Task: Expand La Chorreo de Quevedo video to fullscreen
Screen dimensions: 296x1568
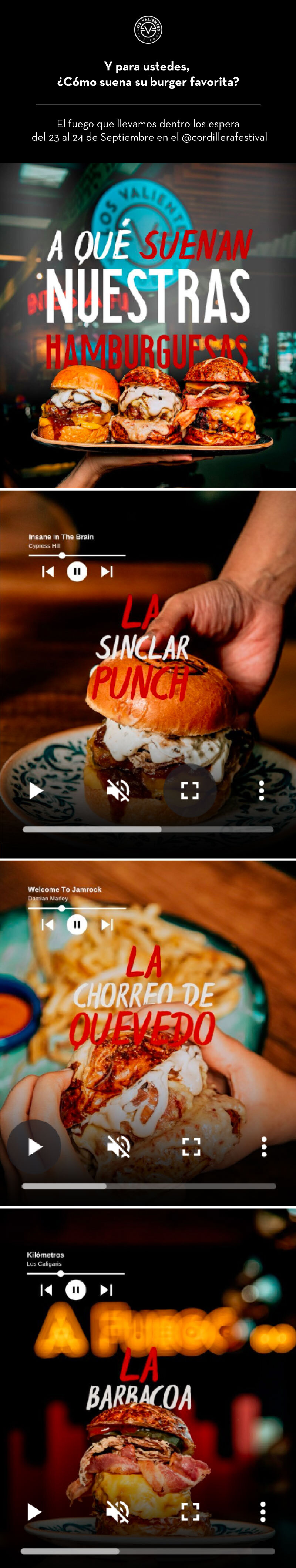Action: coord(191,1147)
